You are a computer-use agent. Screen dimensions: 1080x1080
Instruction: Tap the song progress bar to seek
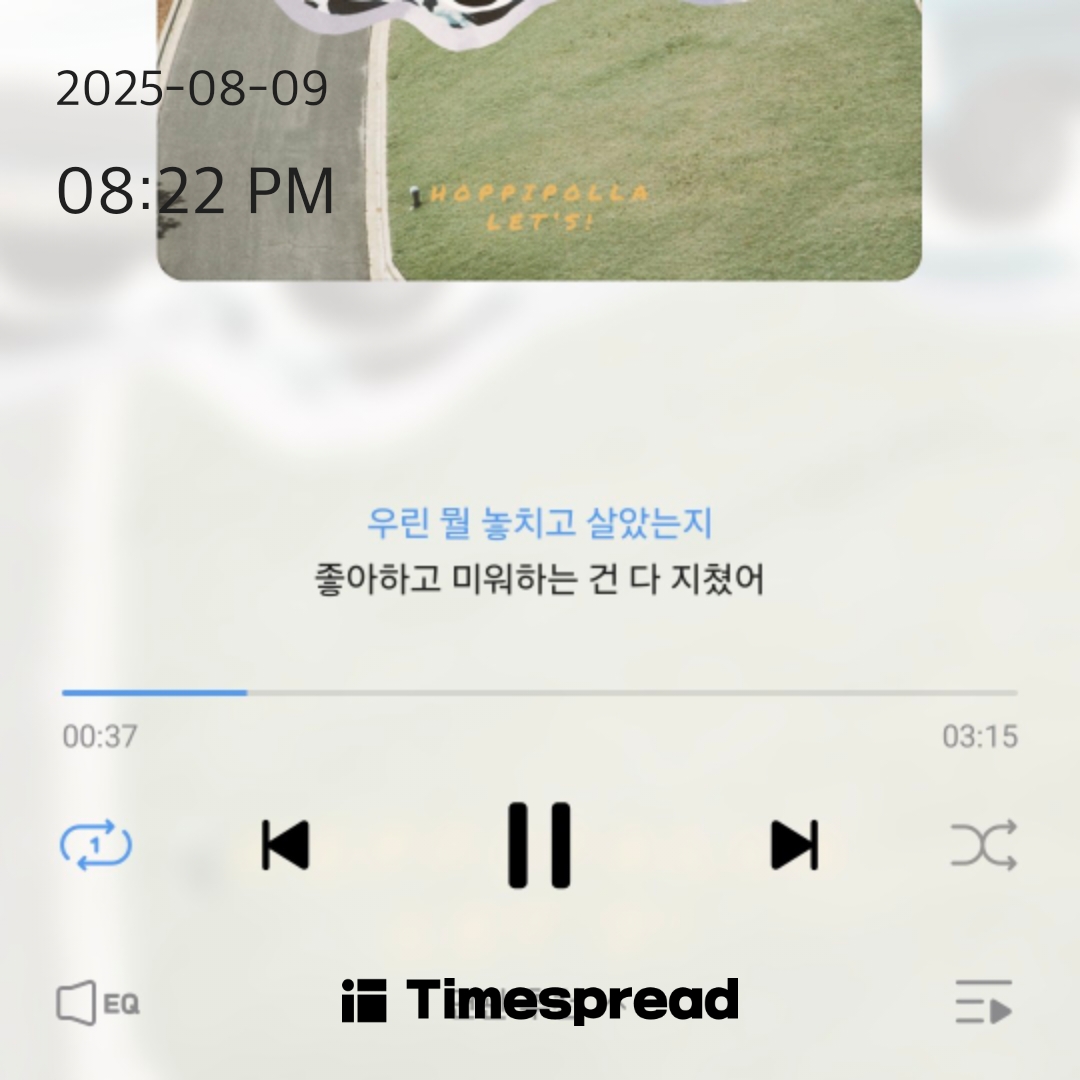(x=540, y=692)
